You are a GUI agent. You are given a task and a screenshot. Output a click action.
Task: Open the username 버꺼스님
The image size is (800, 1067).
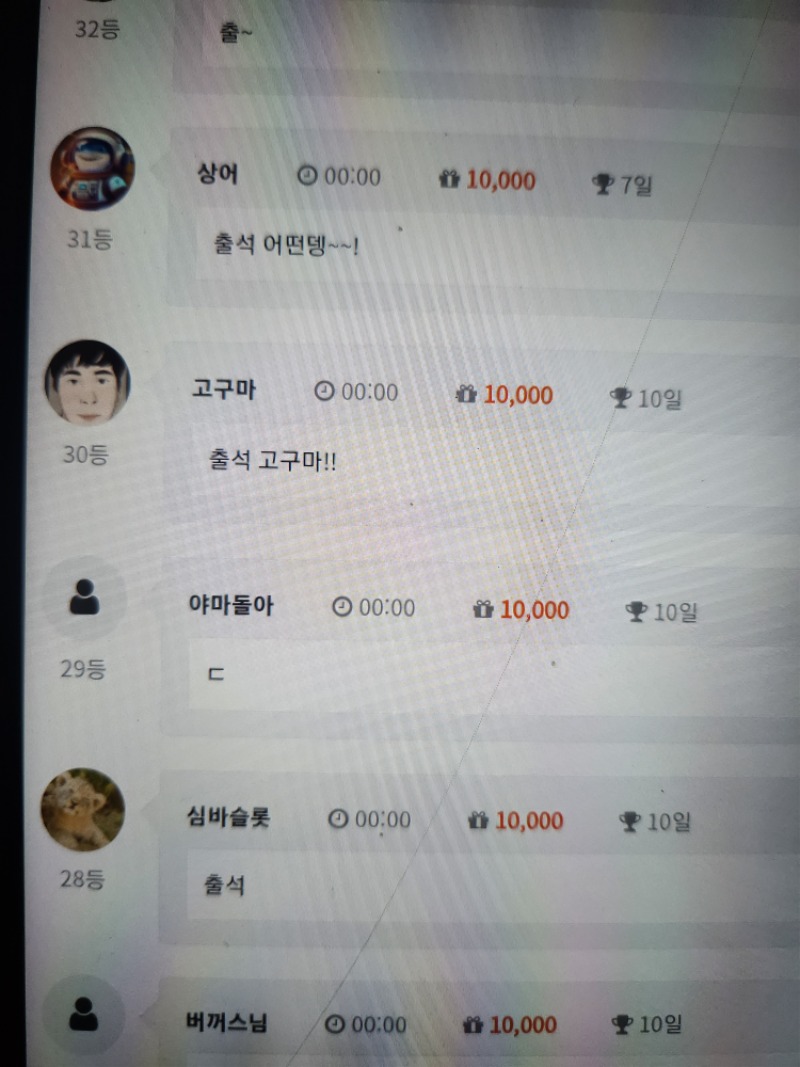[227, 1023]
